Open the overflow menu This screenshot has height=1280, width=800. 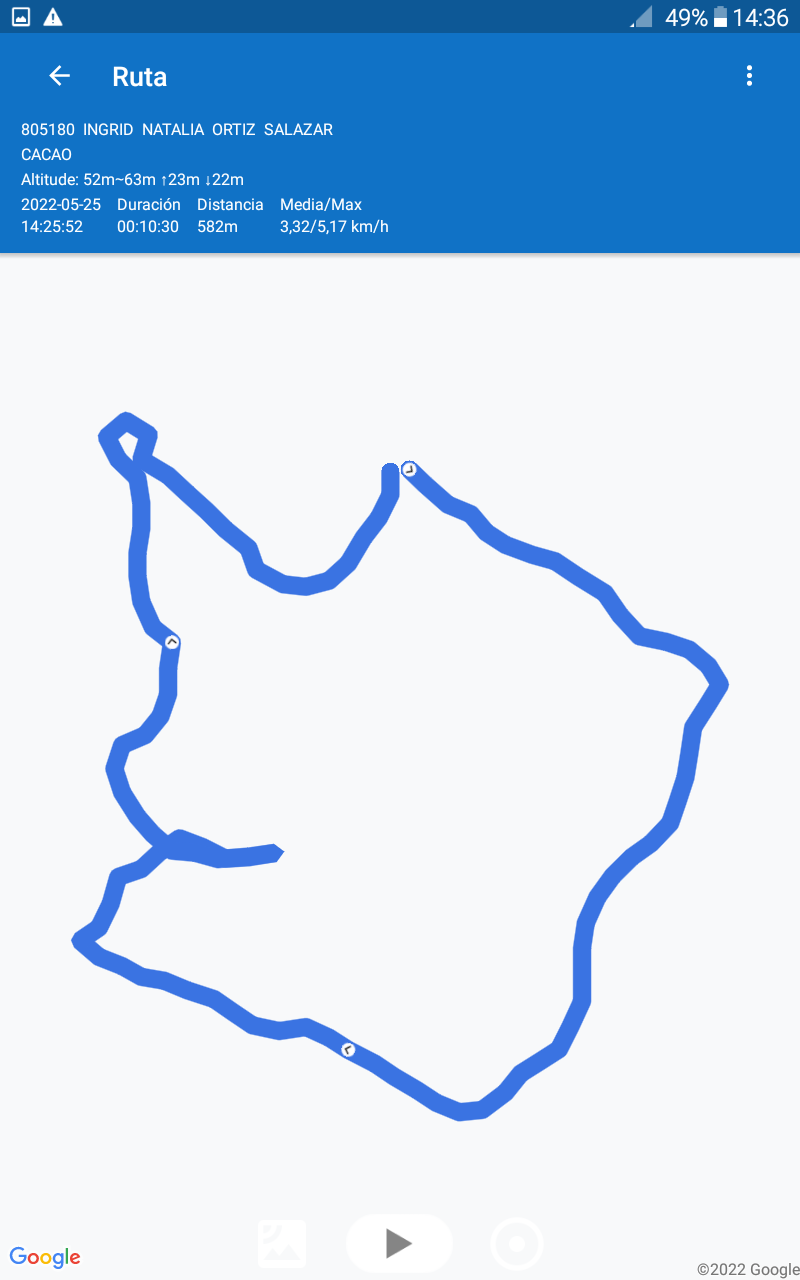pos(749,76)
